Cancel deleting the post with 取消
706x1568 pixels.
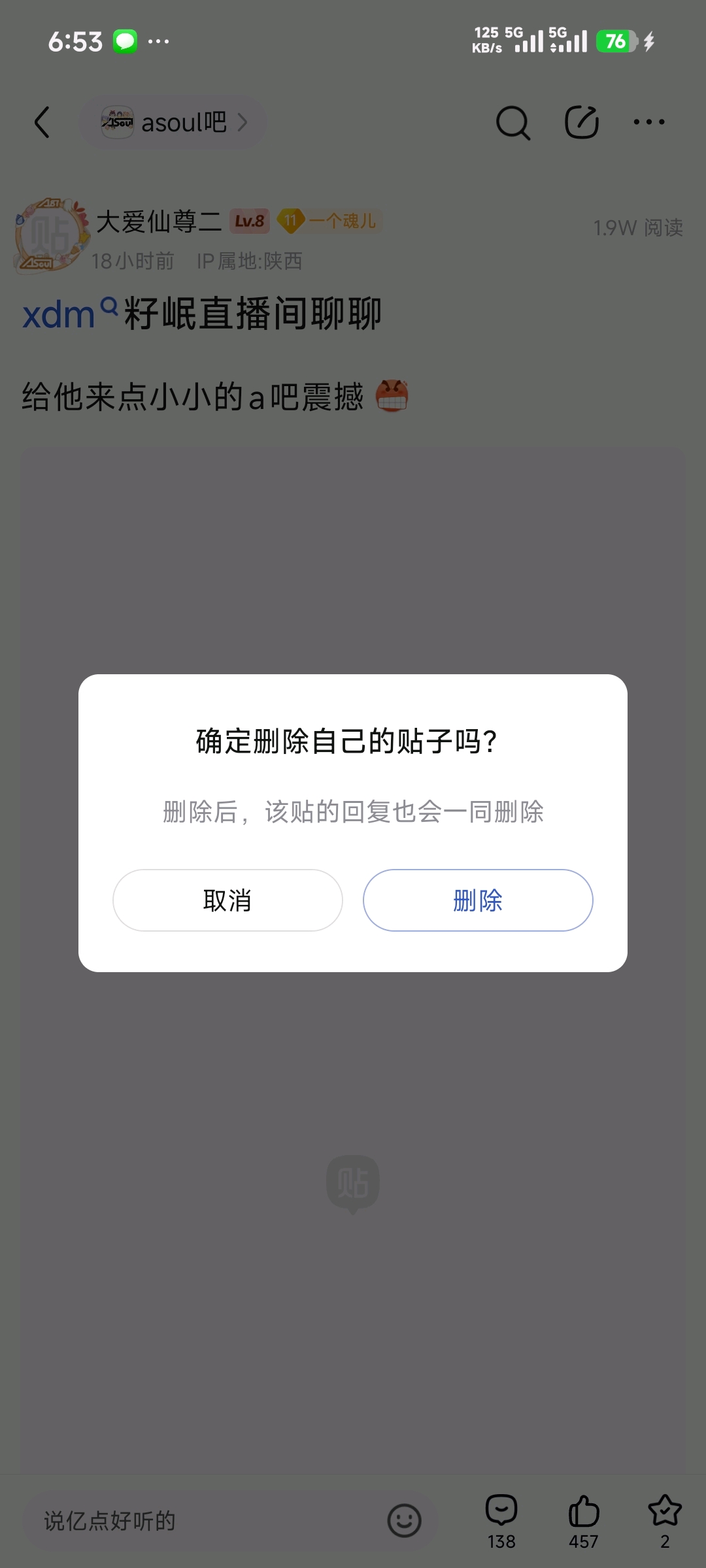click(227, 900)
